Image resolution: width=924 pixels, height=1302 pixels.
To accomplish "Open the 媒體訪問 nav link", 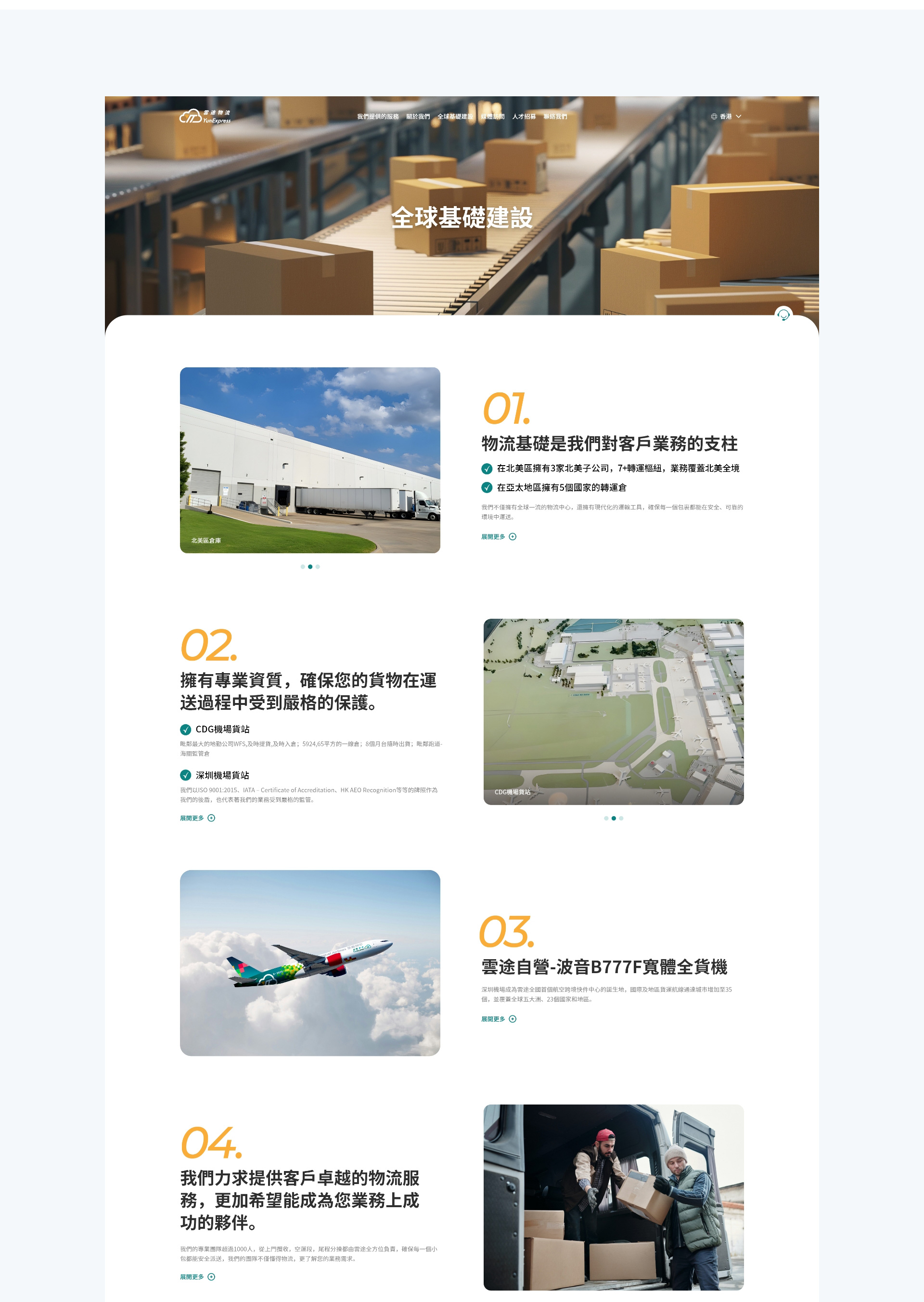I will click(493, 117).
